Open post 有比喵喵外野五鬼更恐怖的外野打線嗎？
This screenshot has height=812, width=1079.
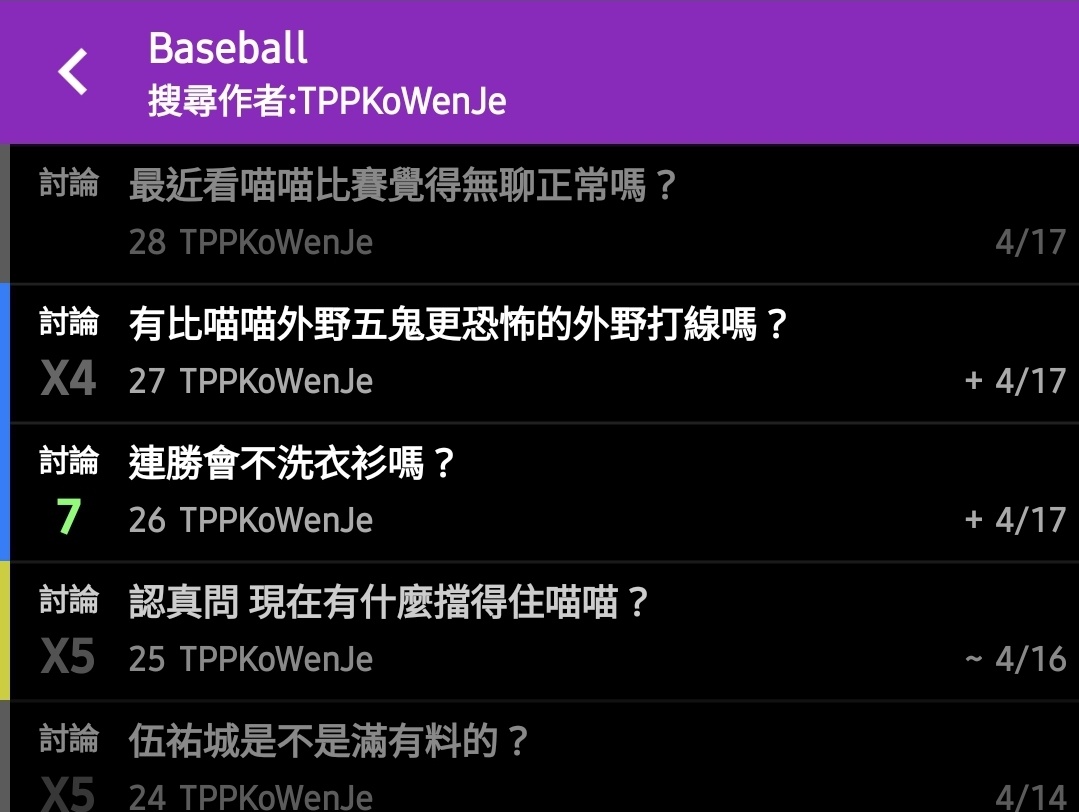tap(459, 325)
